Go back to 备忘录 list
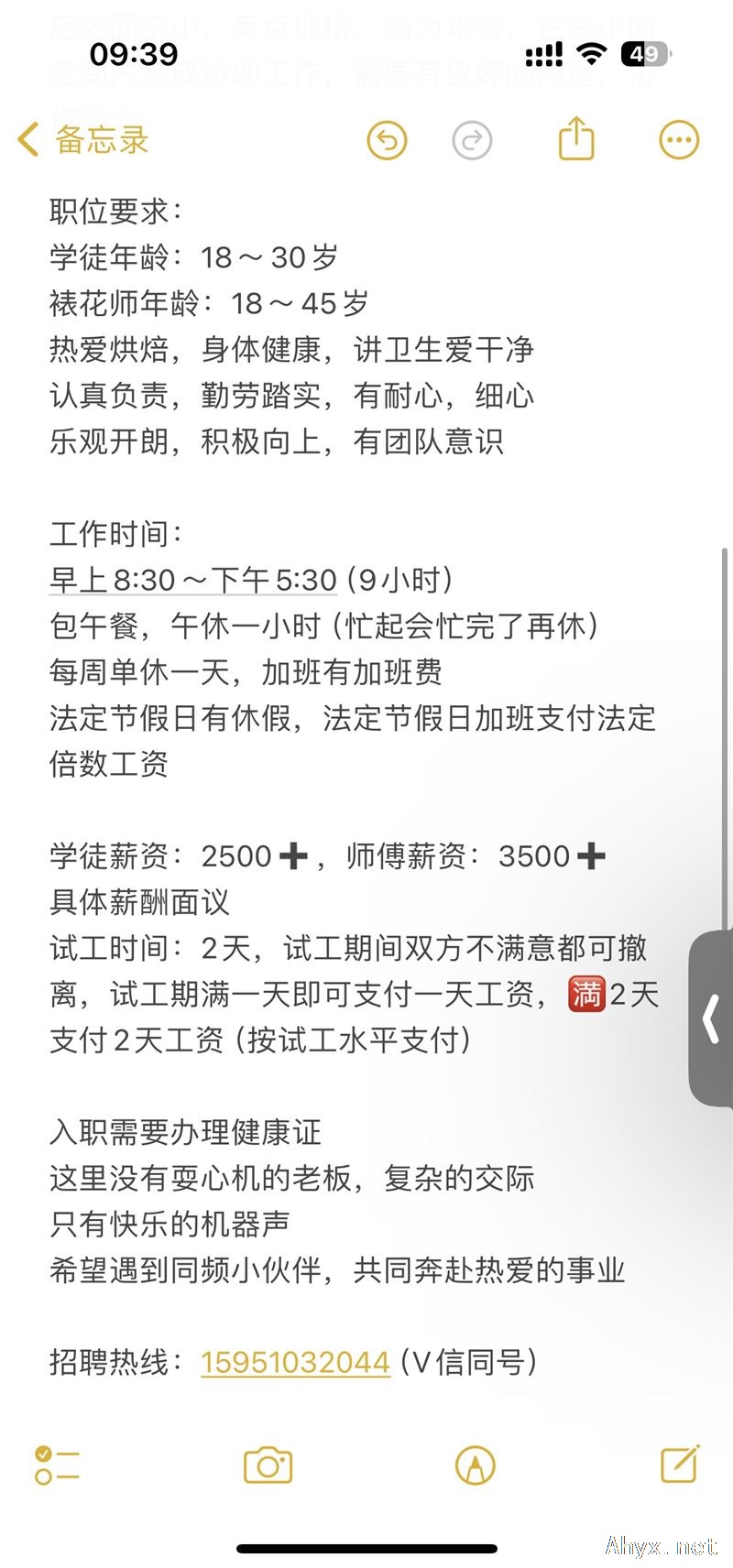This screenshot has width=733, height=1568. (82, 140)
